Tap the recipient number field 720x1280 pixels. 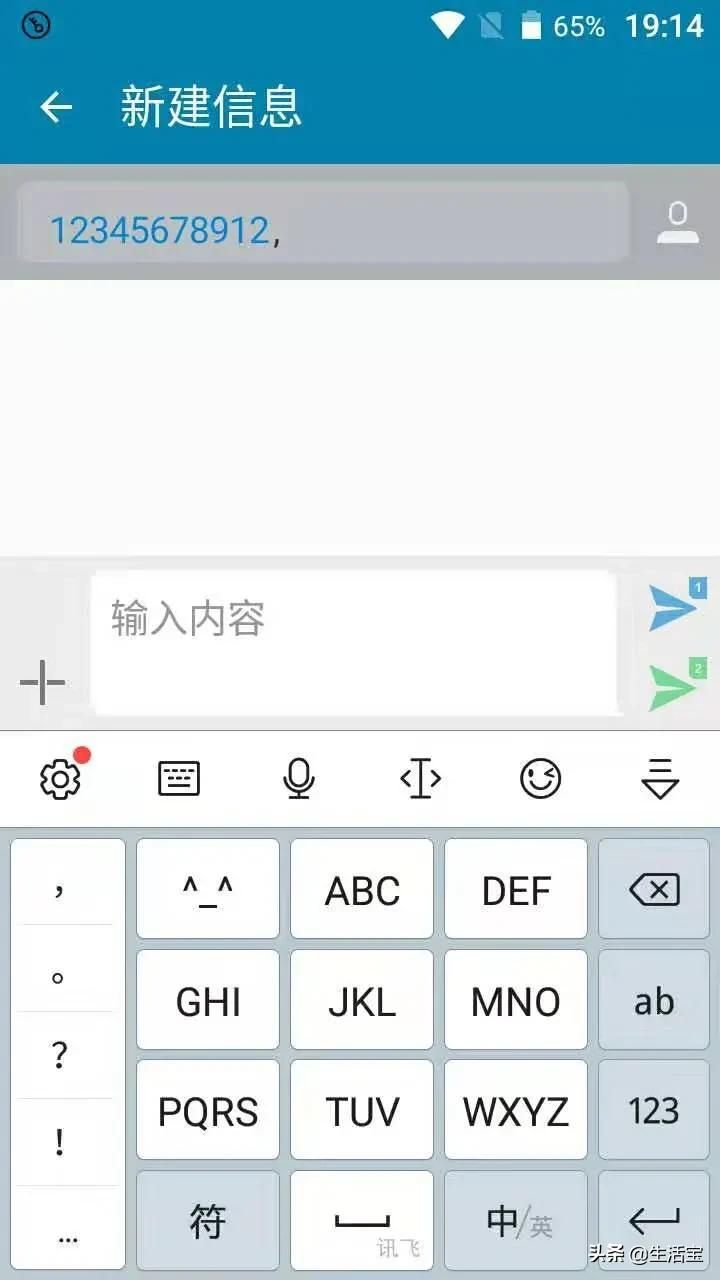[x=323, y=223]
